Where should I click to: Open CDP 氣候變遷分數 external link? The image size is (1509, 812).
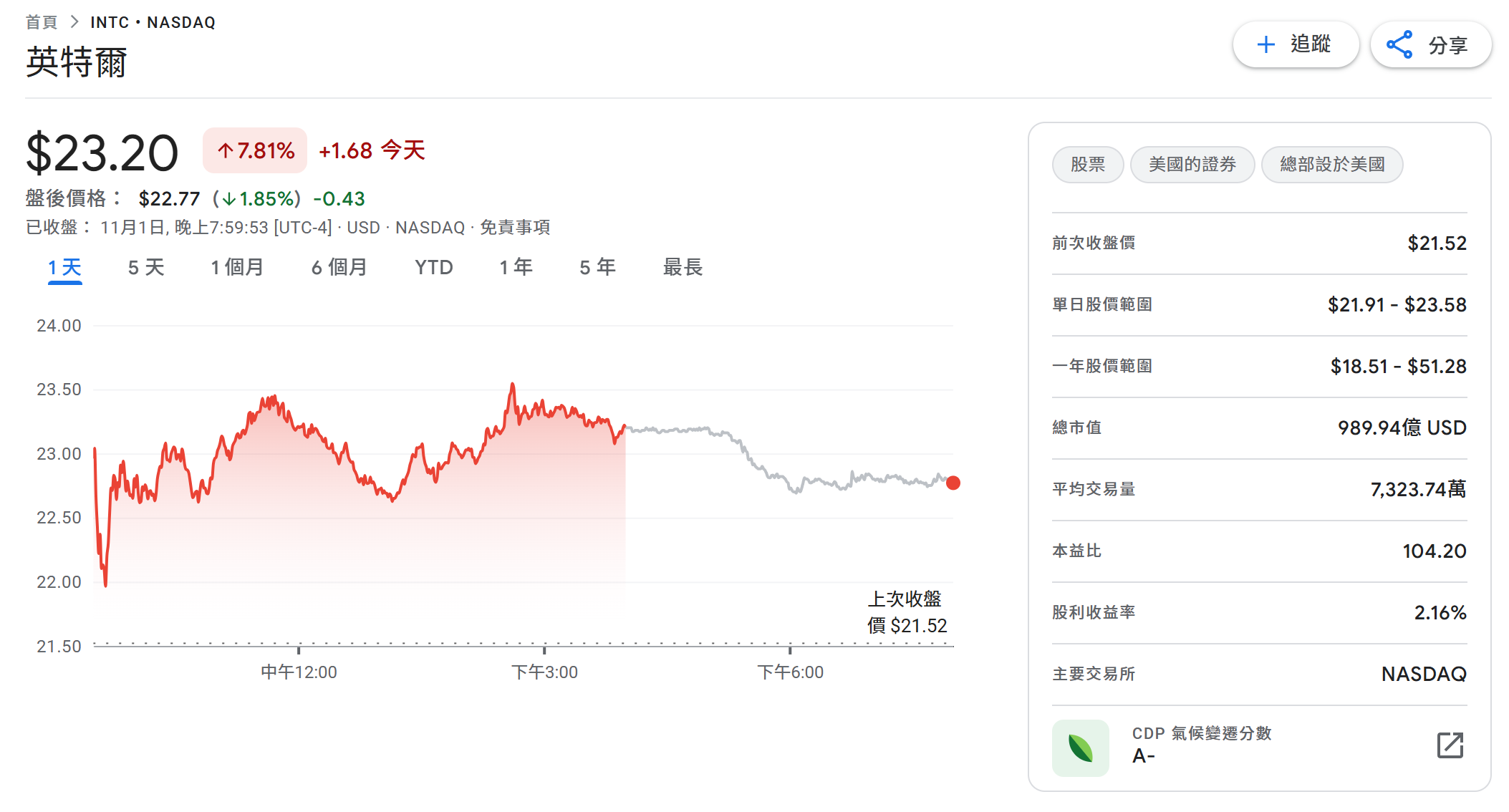click(1450, 745)
